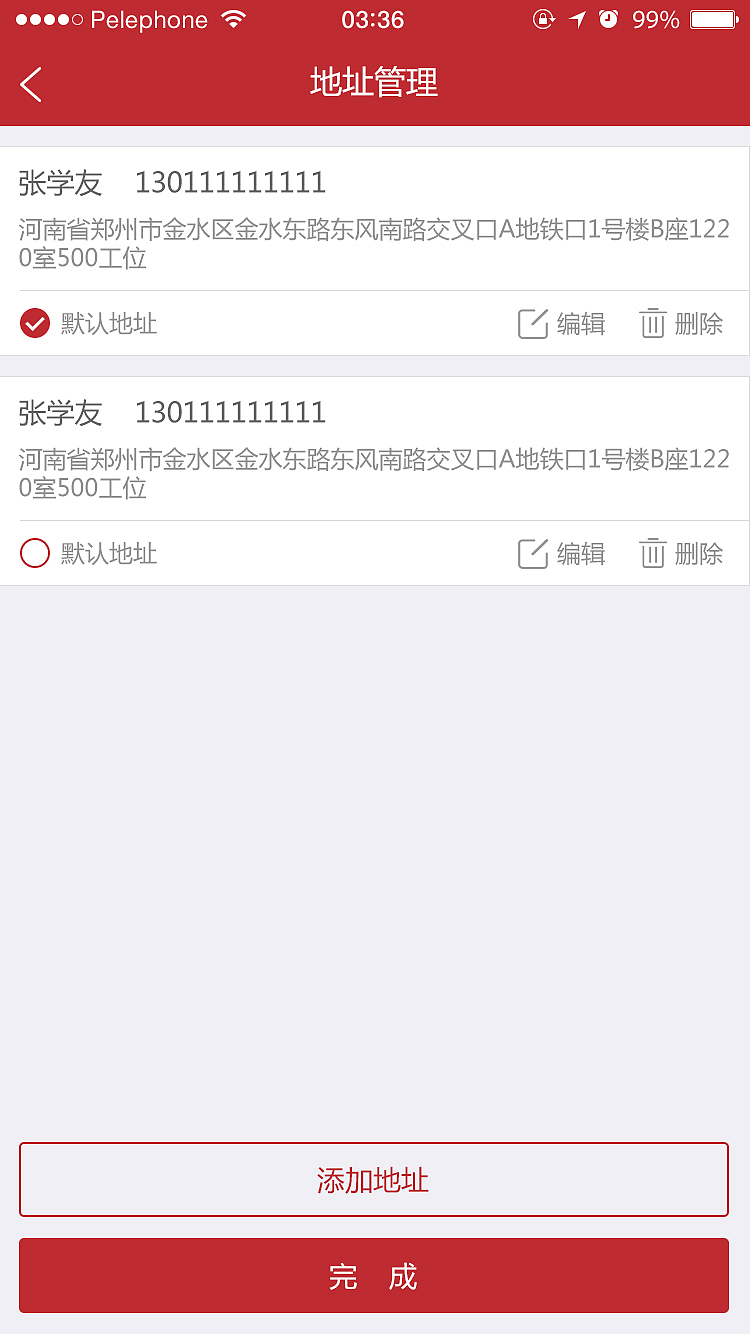Click the trash delete icon on second address
The image size is (750, 1334).
[652, 553]
